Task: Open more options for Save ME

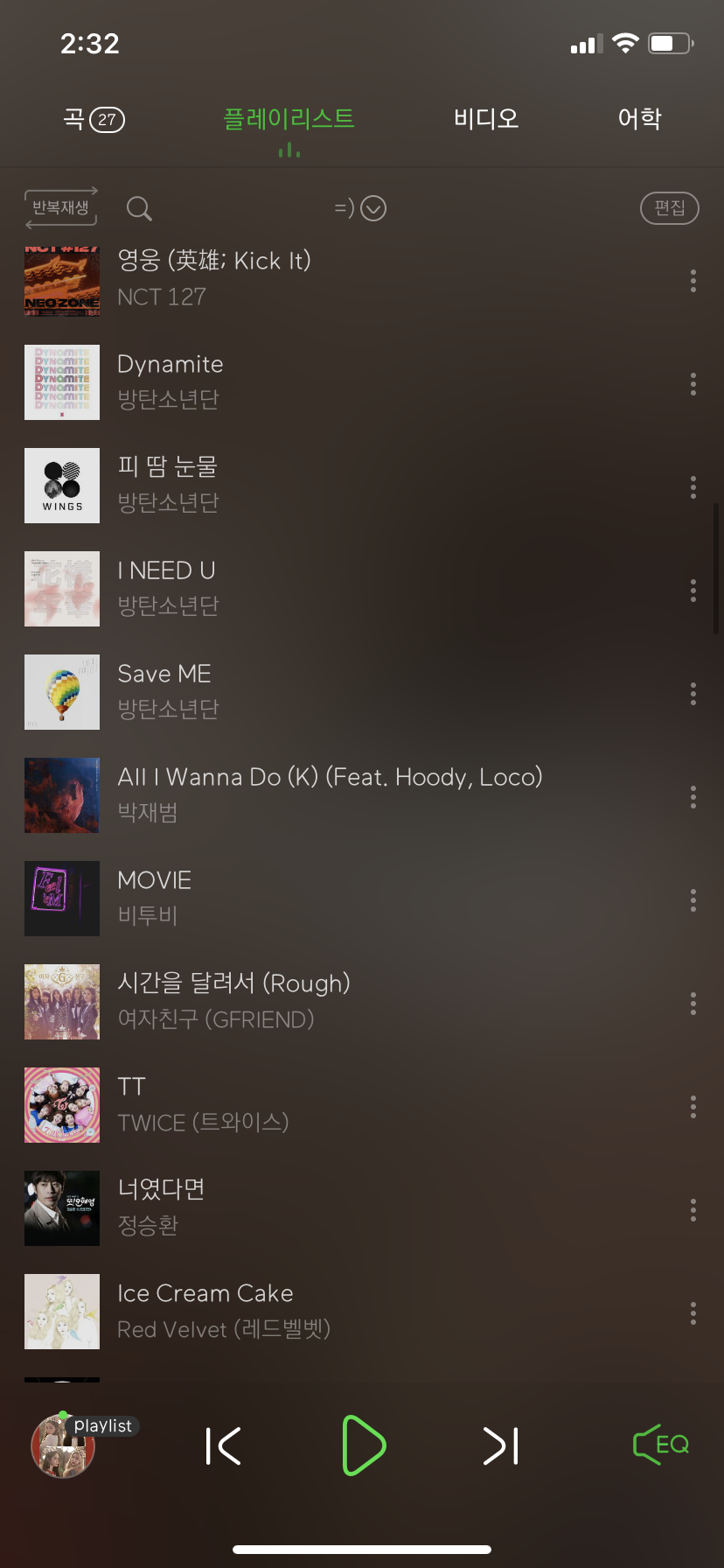Action: click(x=693, y=693)
